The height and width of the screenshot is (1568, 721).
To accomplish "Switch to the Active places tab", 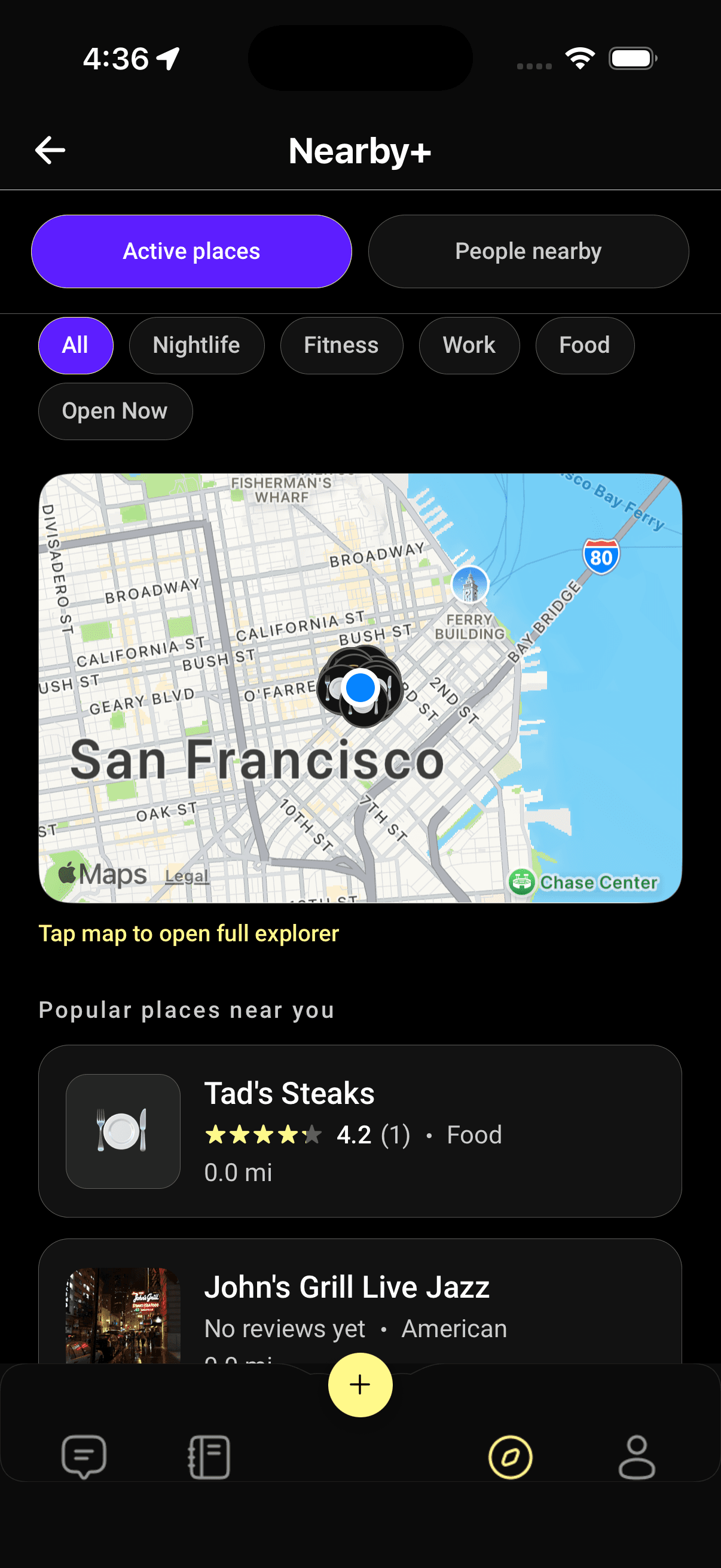I will tap(191, 250).
